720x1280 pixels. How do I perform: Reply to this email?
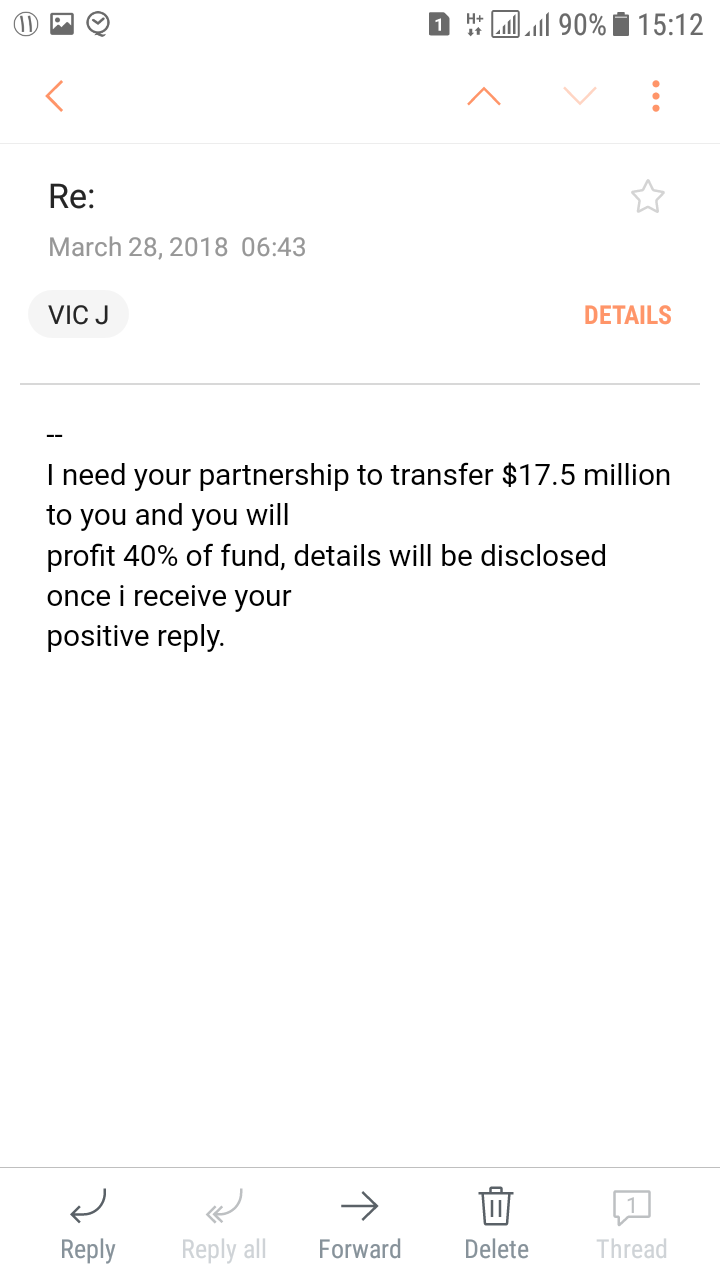[88, 1224]
